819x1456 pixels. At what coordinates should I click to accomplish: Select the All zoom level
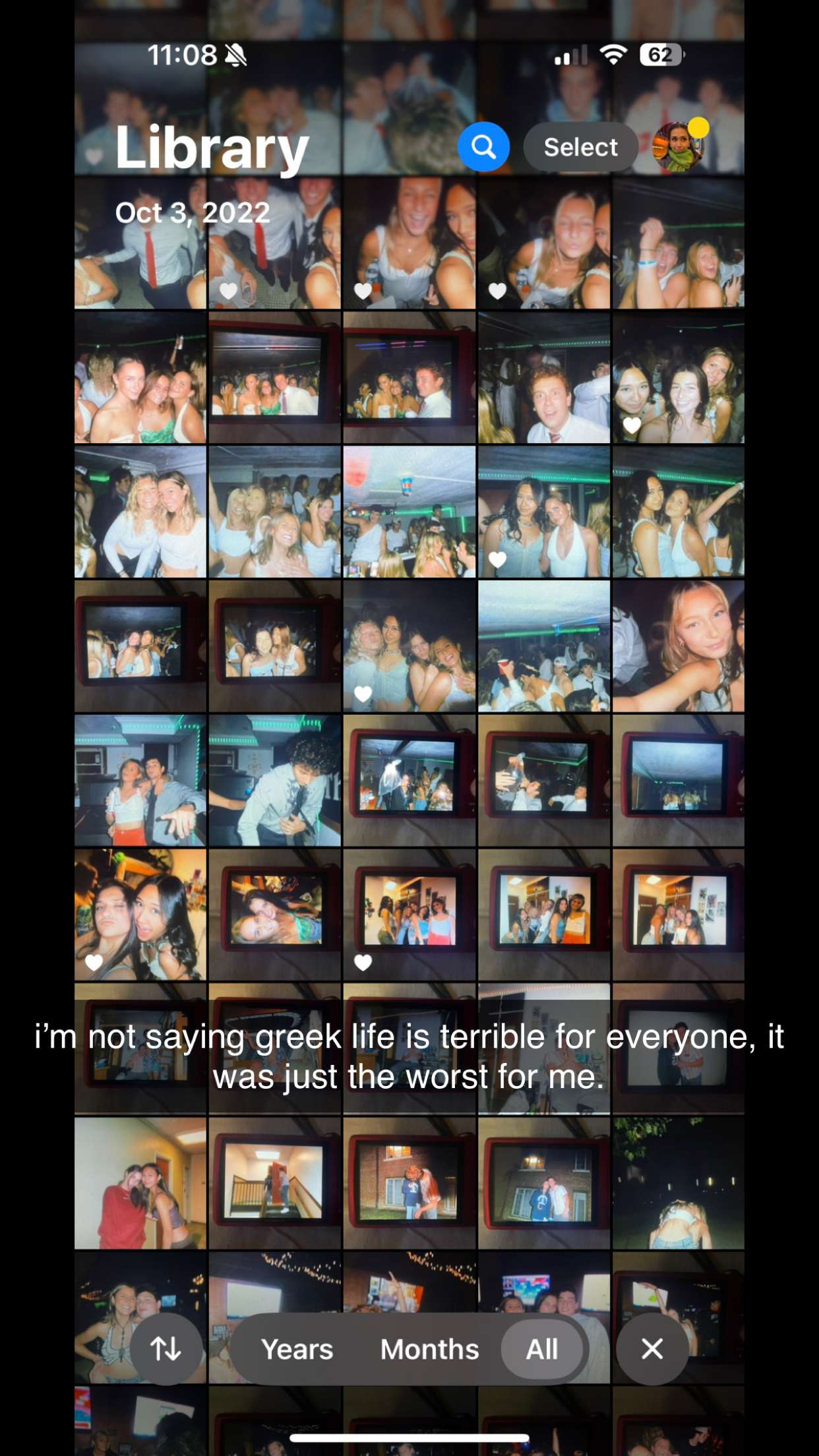(543, 1349)
